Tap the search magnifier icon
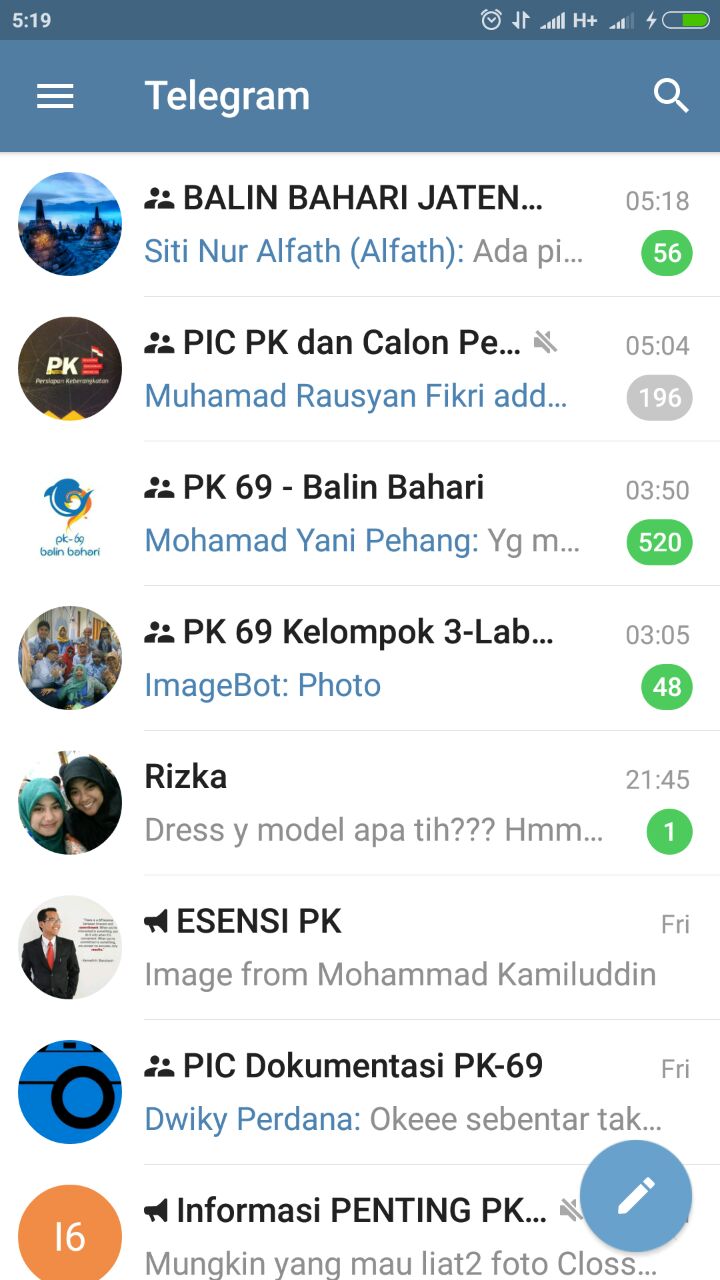Screen dimensions: 720x1280 pos(671,96)
